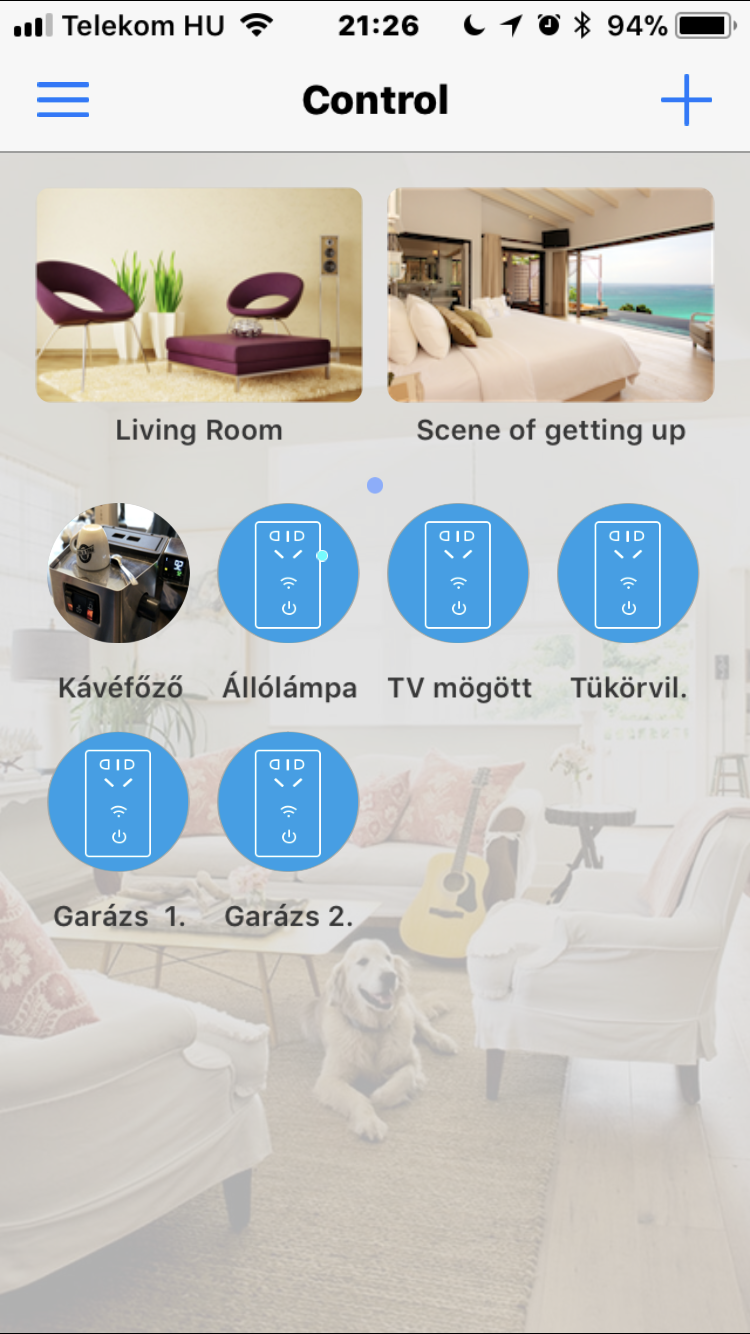Toggle the Kávéfőző device
This screenshot has height=1334, width=750.
click(118, 573)
